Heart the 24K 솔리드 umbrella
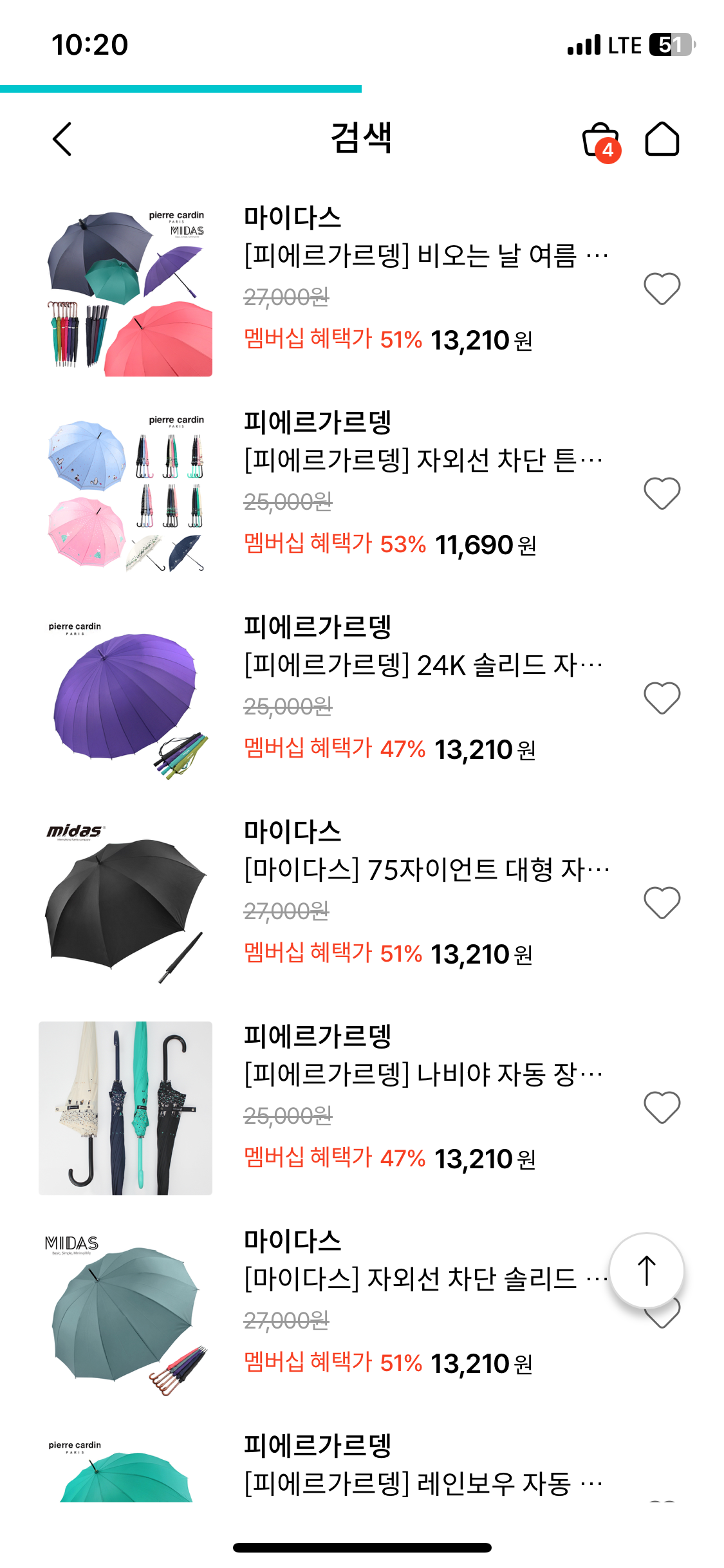The width and height of the screenshot is (724, 1568). [x=662, y=698]
